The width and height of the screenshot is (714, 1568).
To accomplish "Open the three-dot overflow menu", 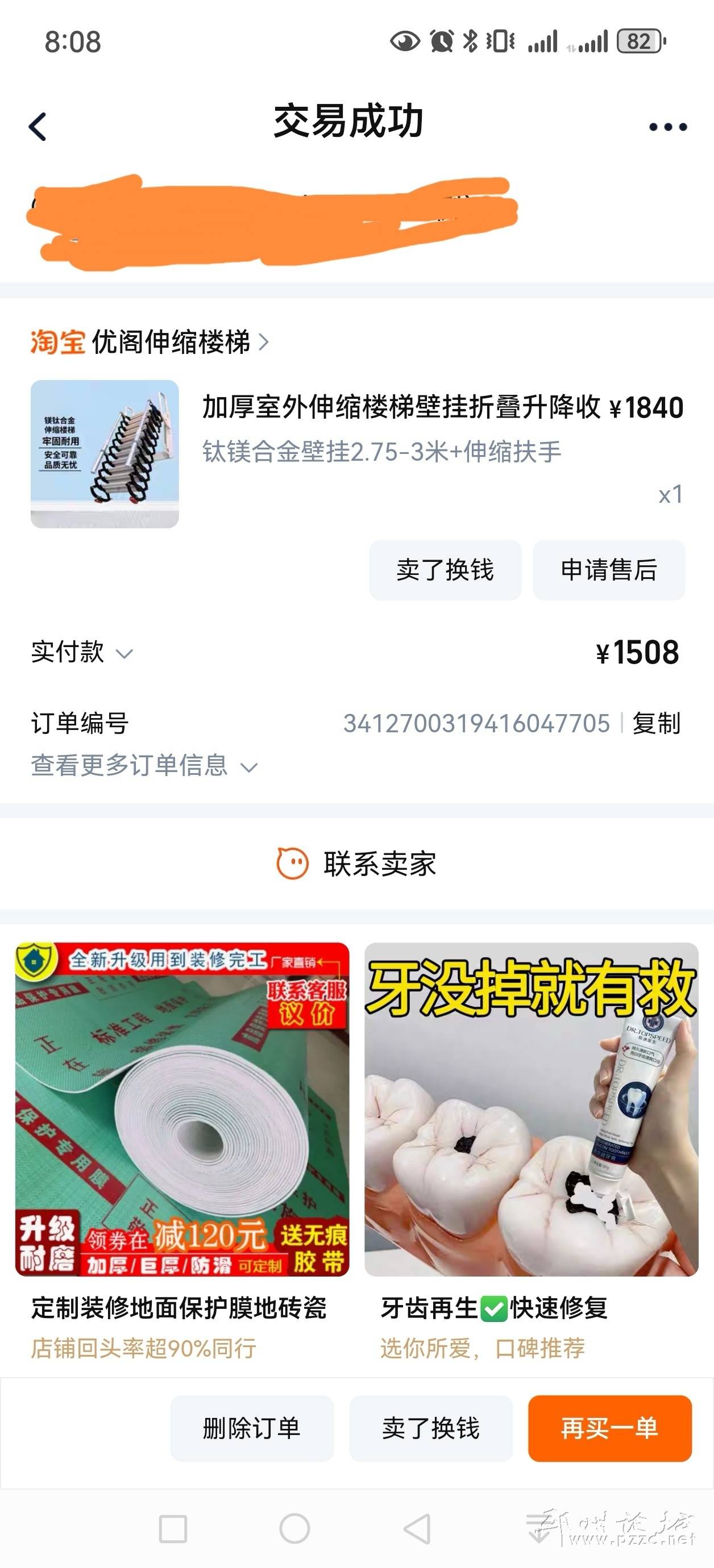I will pyautogui.click(x=668, y=127).
